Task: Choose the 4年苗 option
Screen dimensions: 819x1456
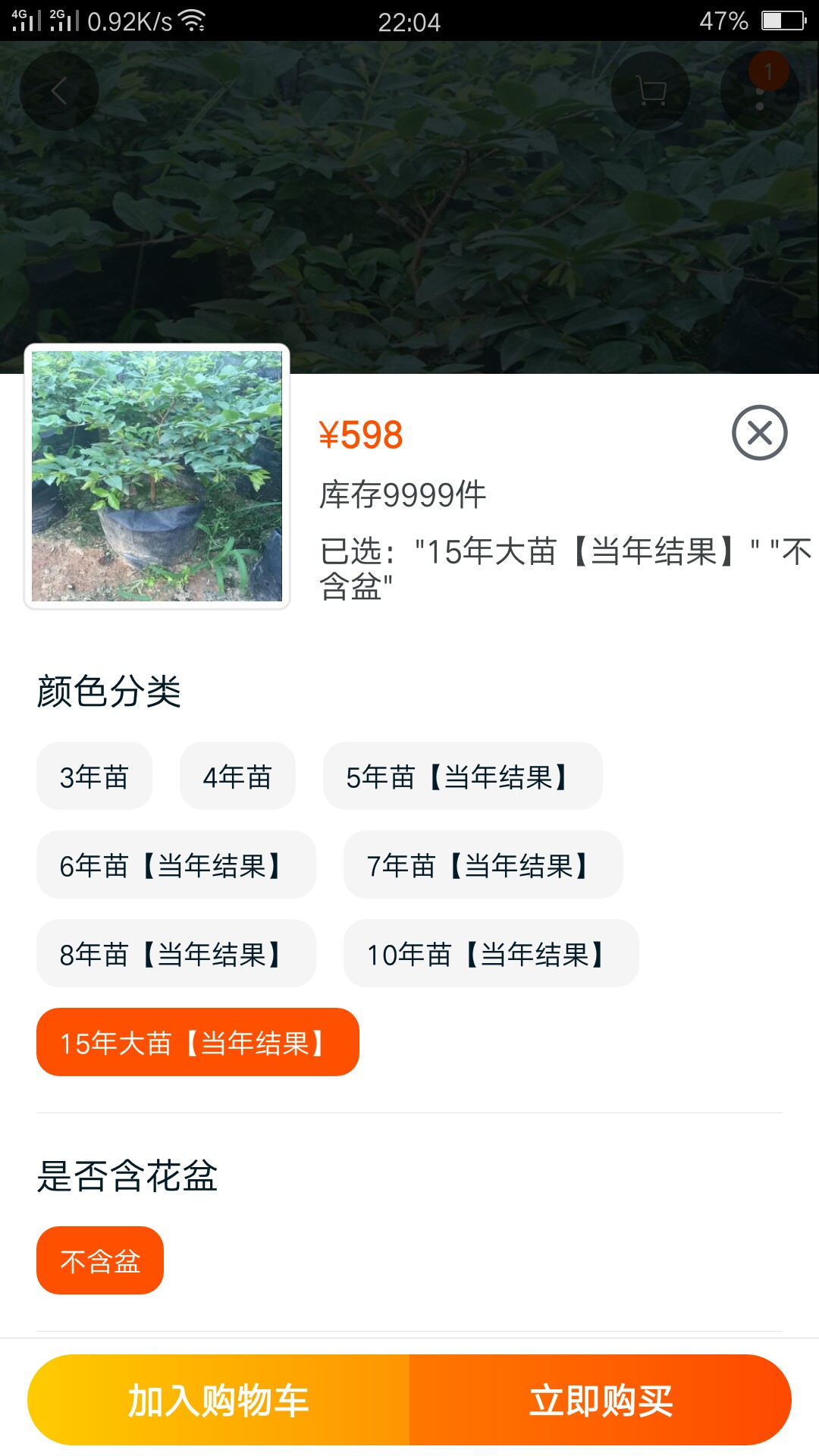Action: click(237, 776)
